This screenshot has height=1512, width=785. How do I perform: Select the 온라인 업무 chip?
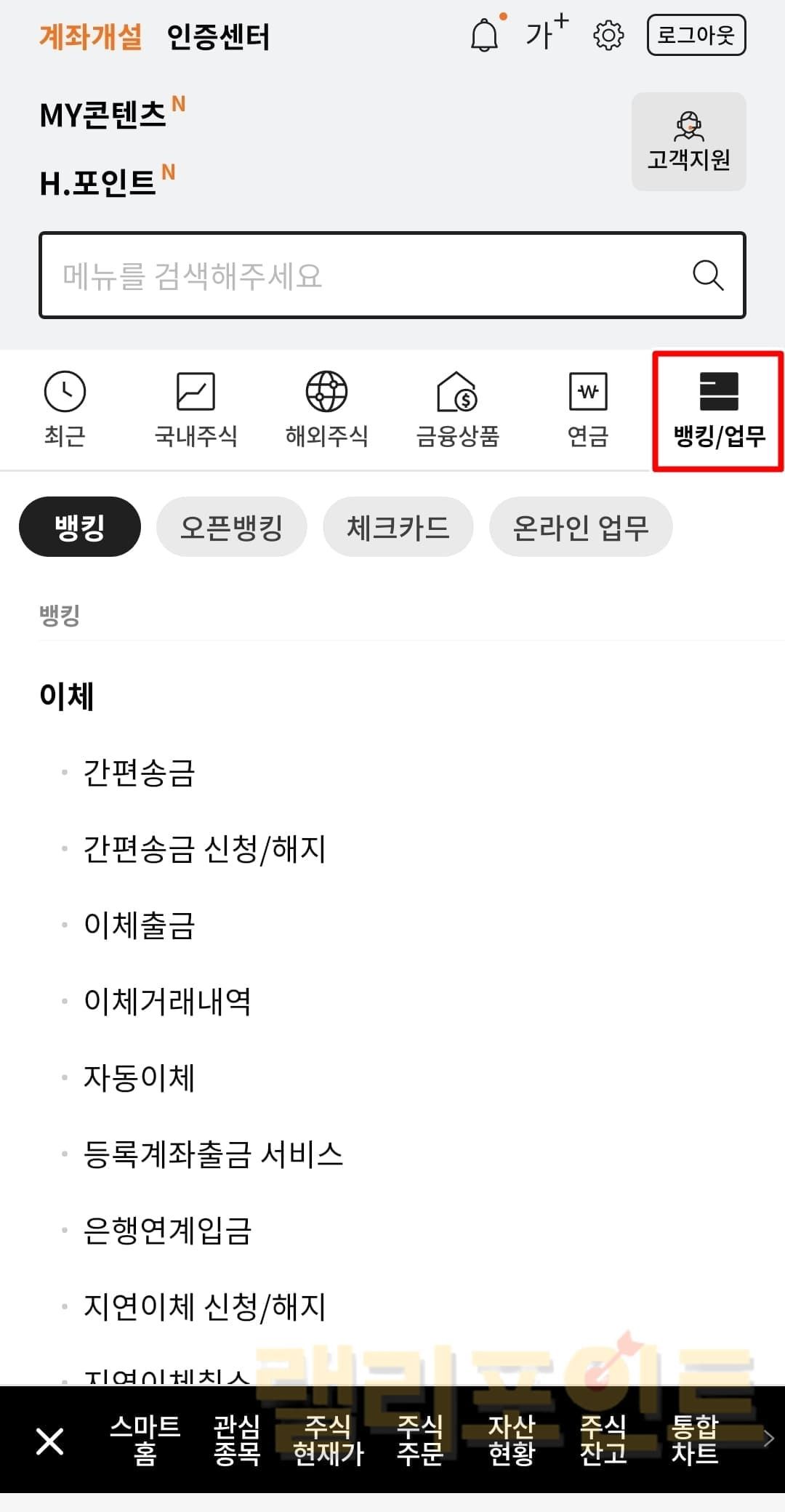[x=580, y=527]
